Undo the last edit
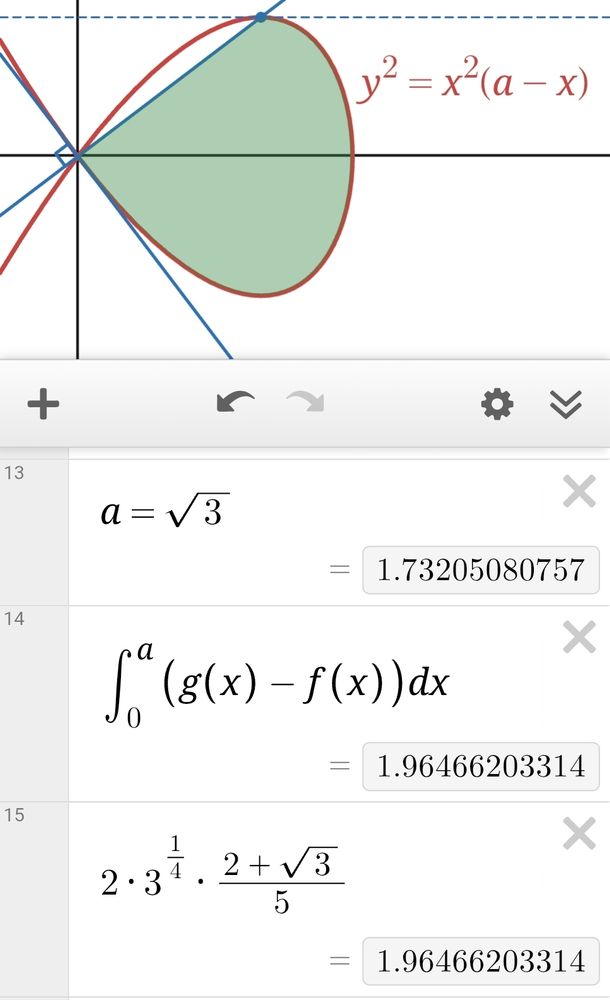 click(235, 402)
